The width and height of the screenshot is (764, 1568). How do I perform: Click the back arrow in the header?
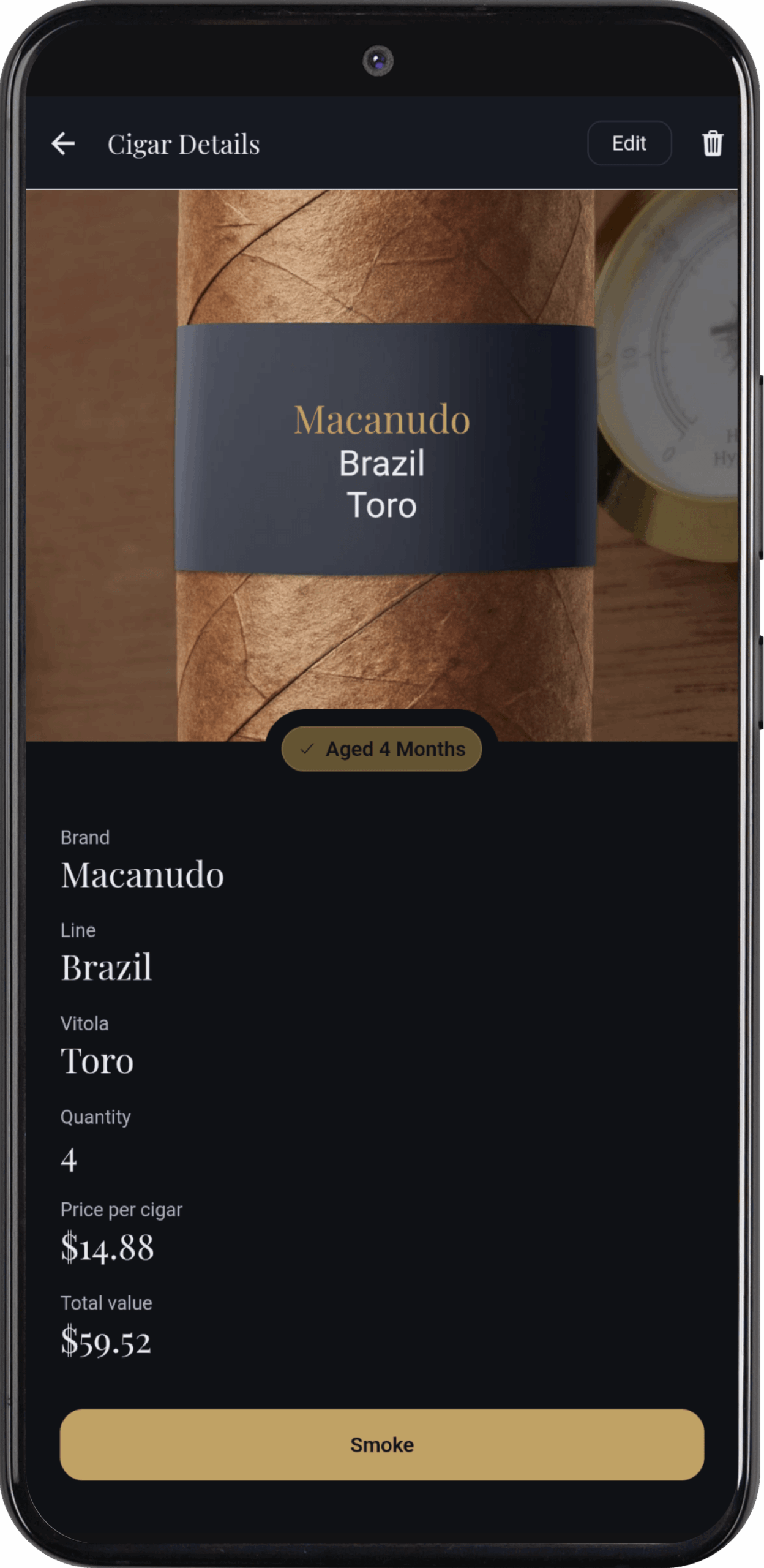[63, 143]
